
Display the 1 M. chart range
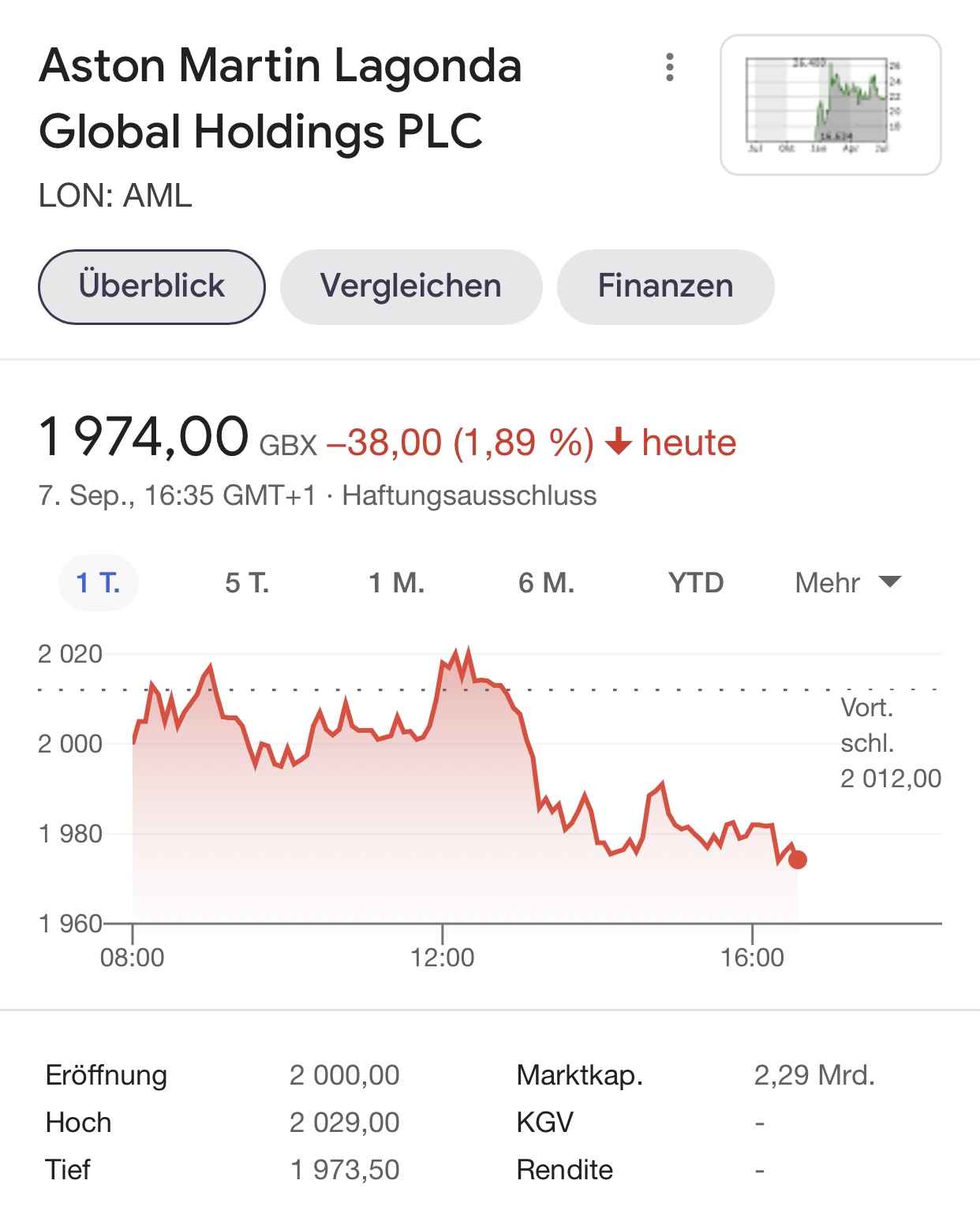point(396,584)
